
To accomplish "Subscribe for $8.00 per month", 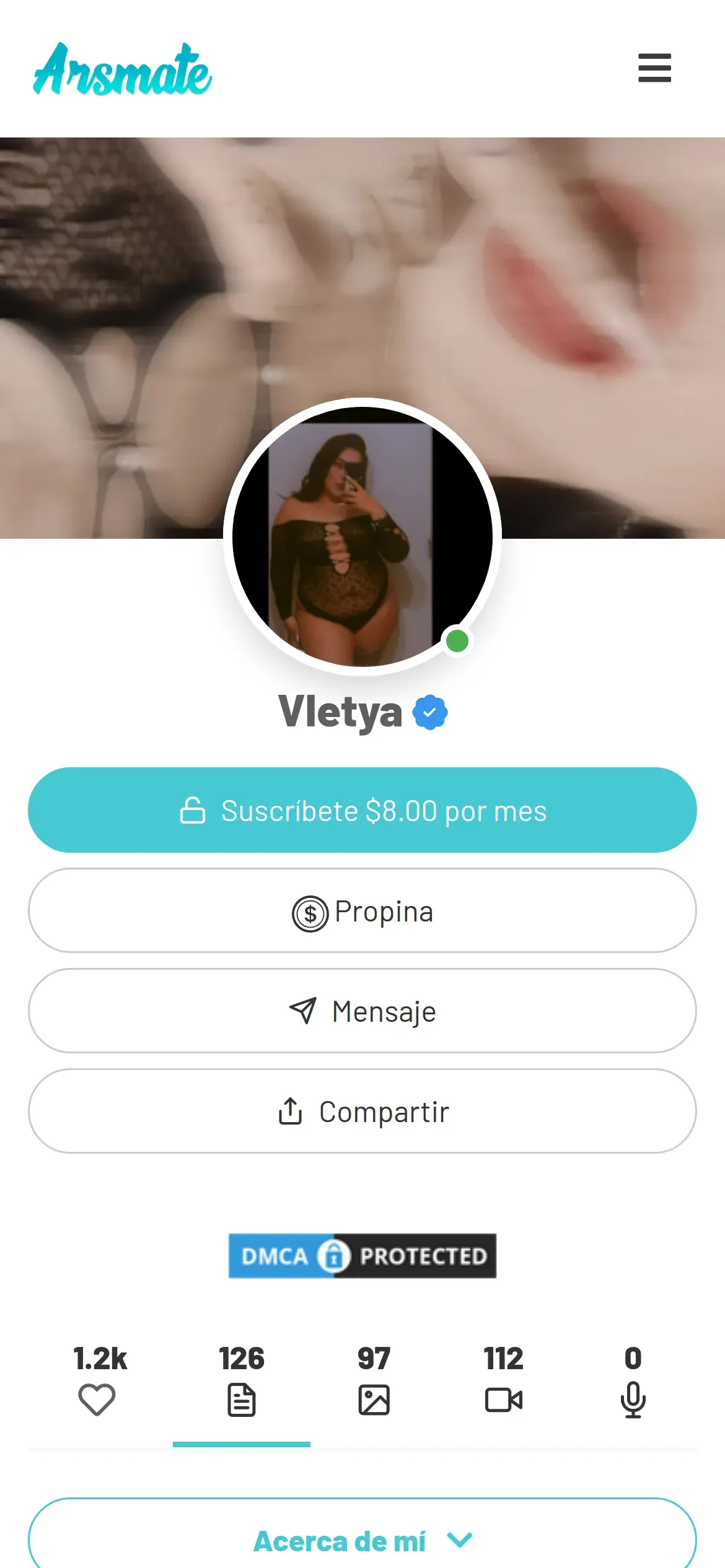I will (362, 810).
